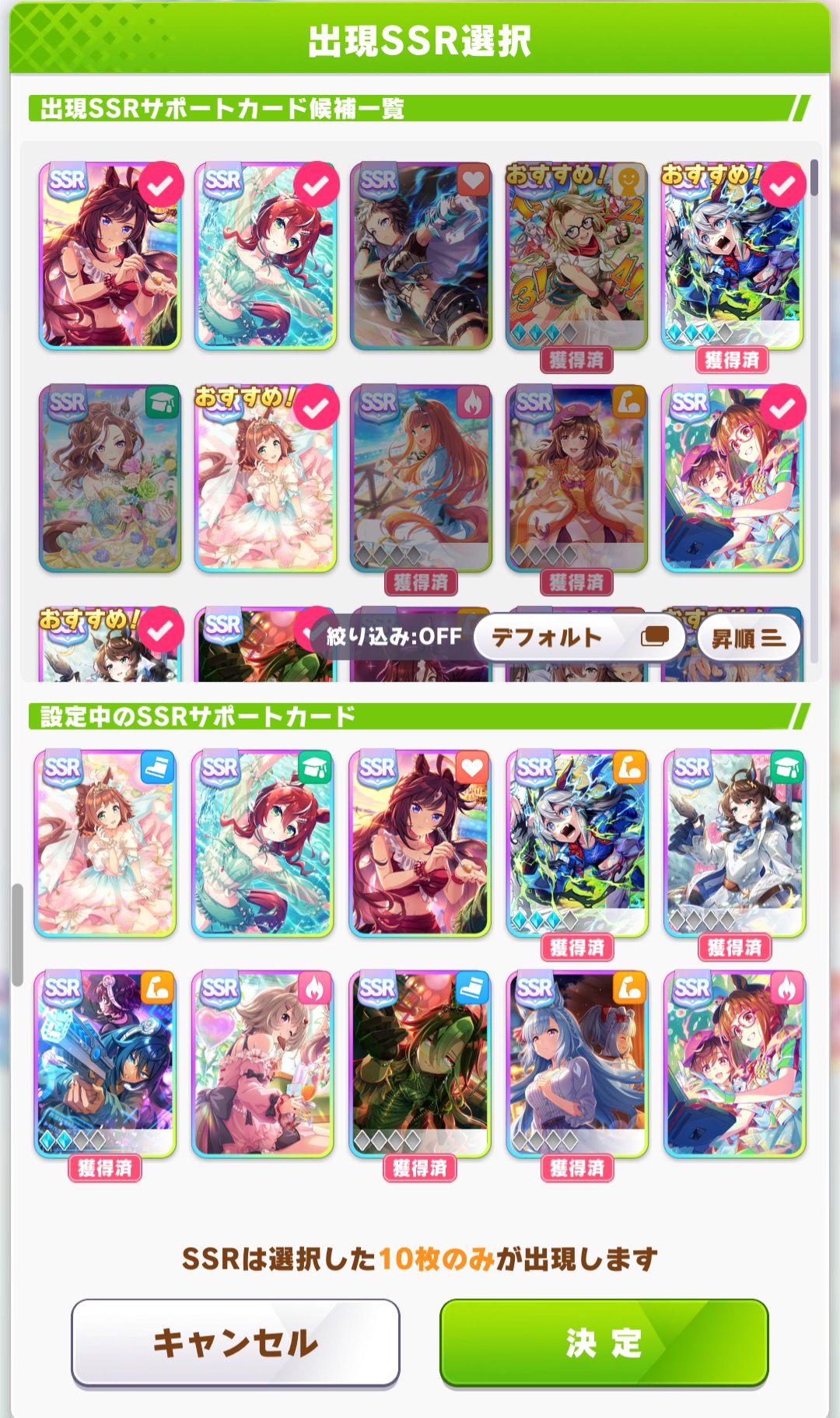Image resolution: width=840 pixels, height=1418 pixels.
Task: Select the candidate card with heart icon
Action: click(421, 257)
